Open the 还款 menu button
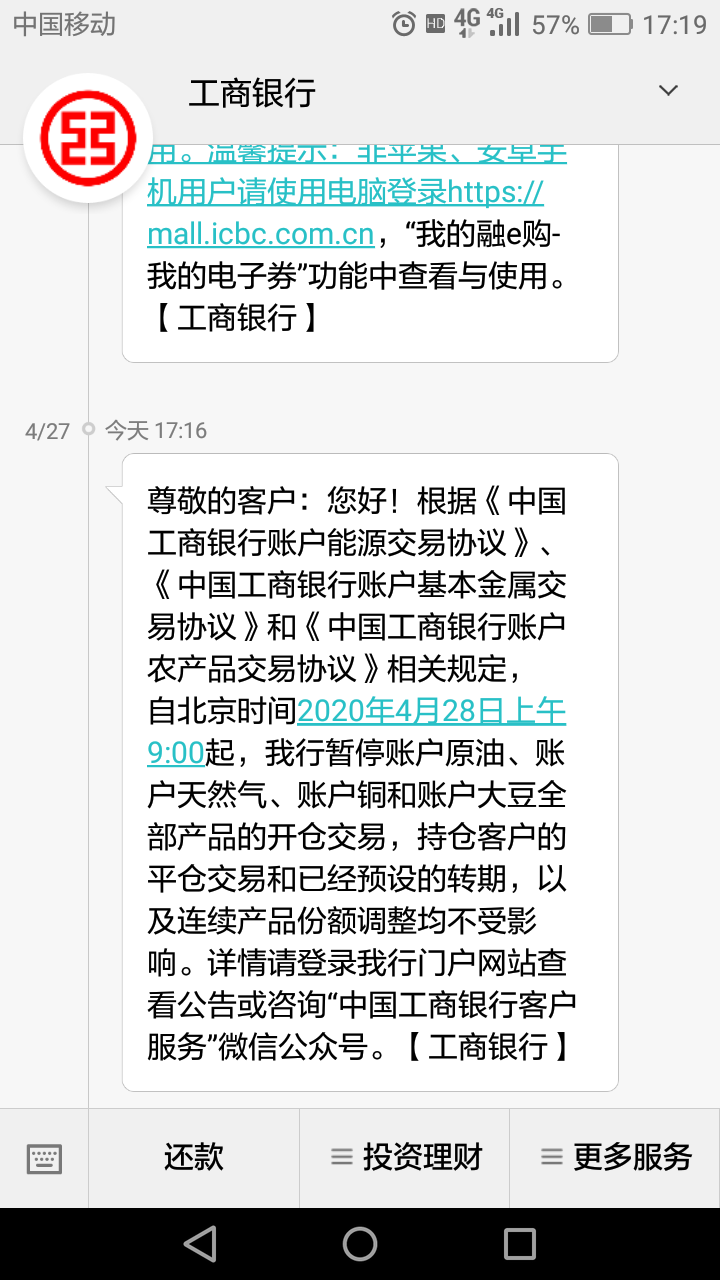Screen dimensions: 720x1280 [x=194, y=1158]
